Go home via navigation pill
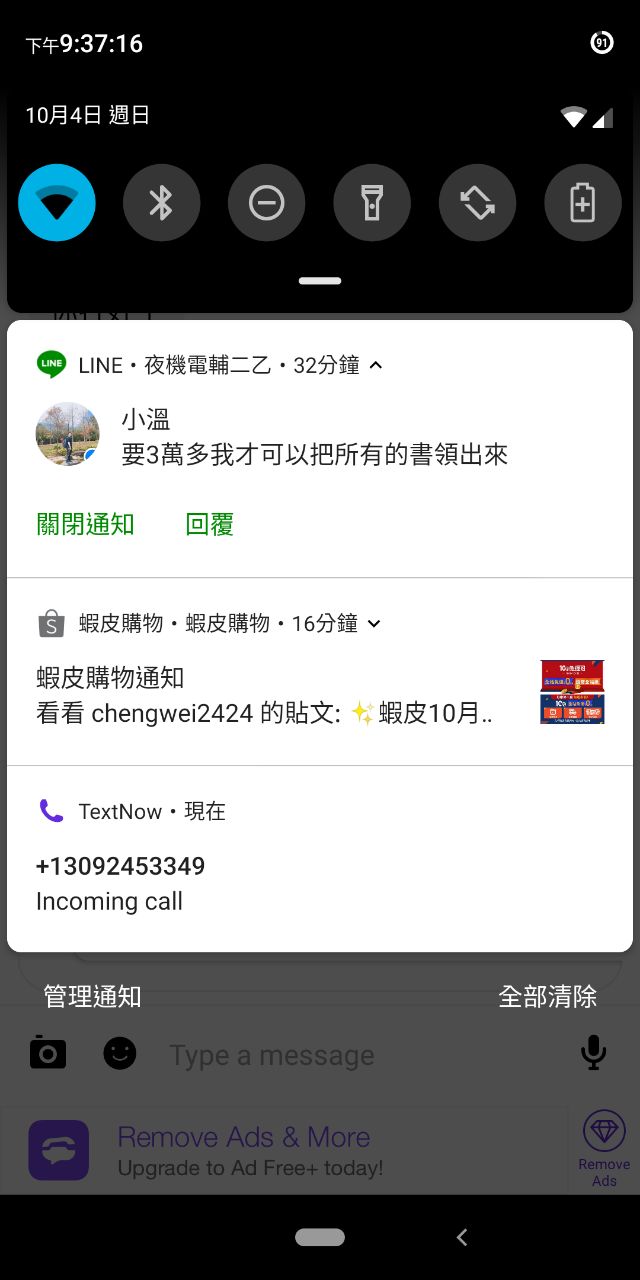This screenshot has width=640, height=1280. click(320, 1237)
